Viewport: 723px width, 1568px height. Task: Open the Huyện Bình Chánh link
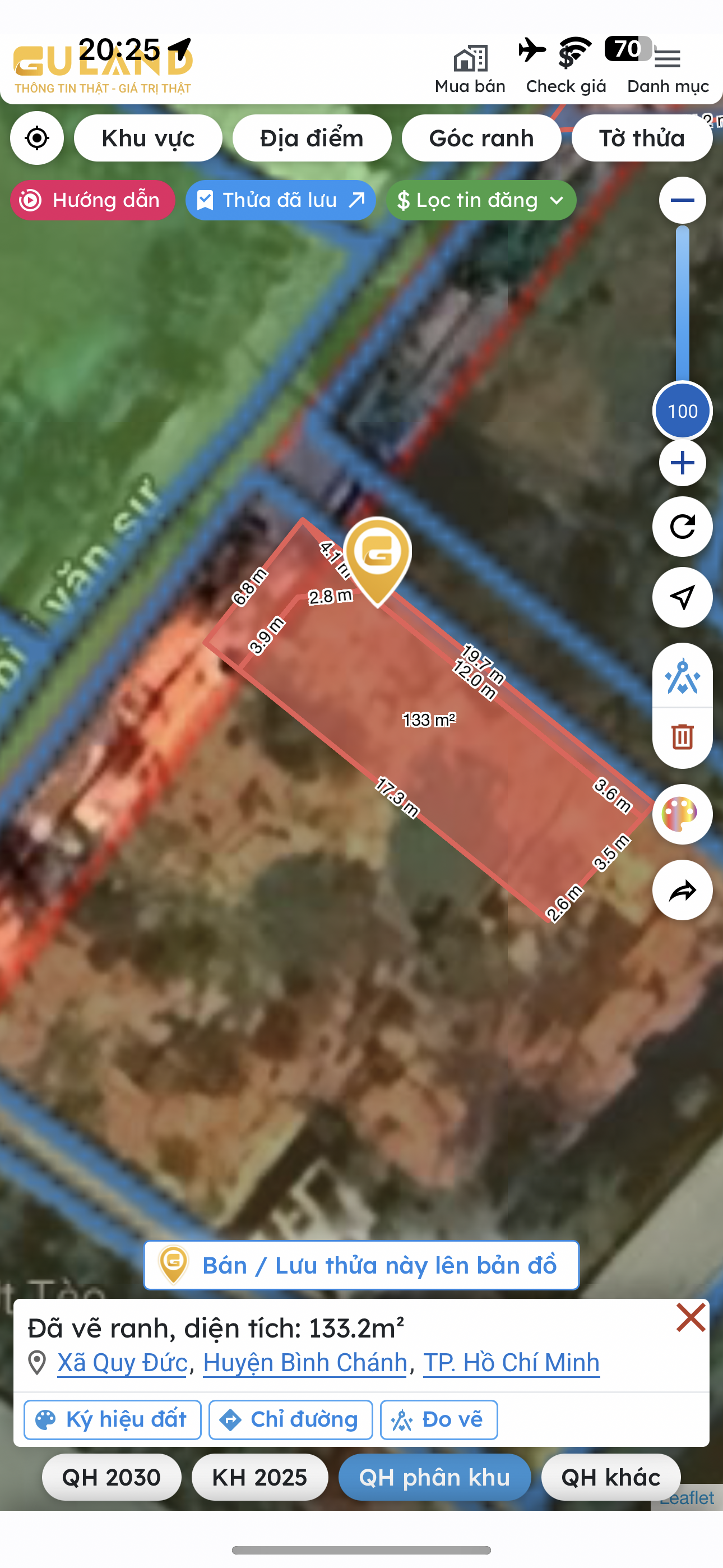305,1363
